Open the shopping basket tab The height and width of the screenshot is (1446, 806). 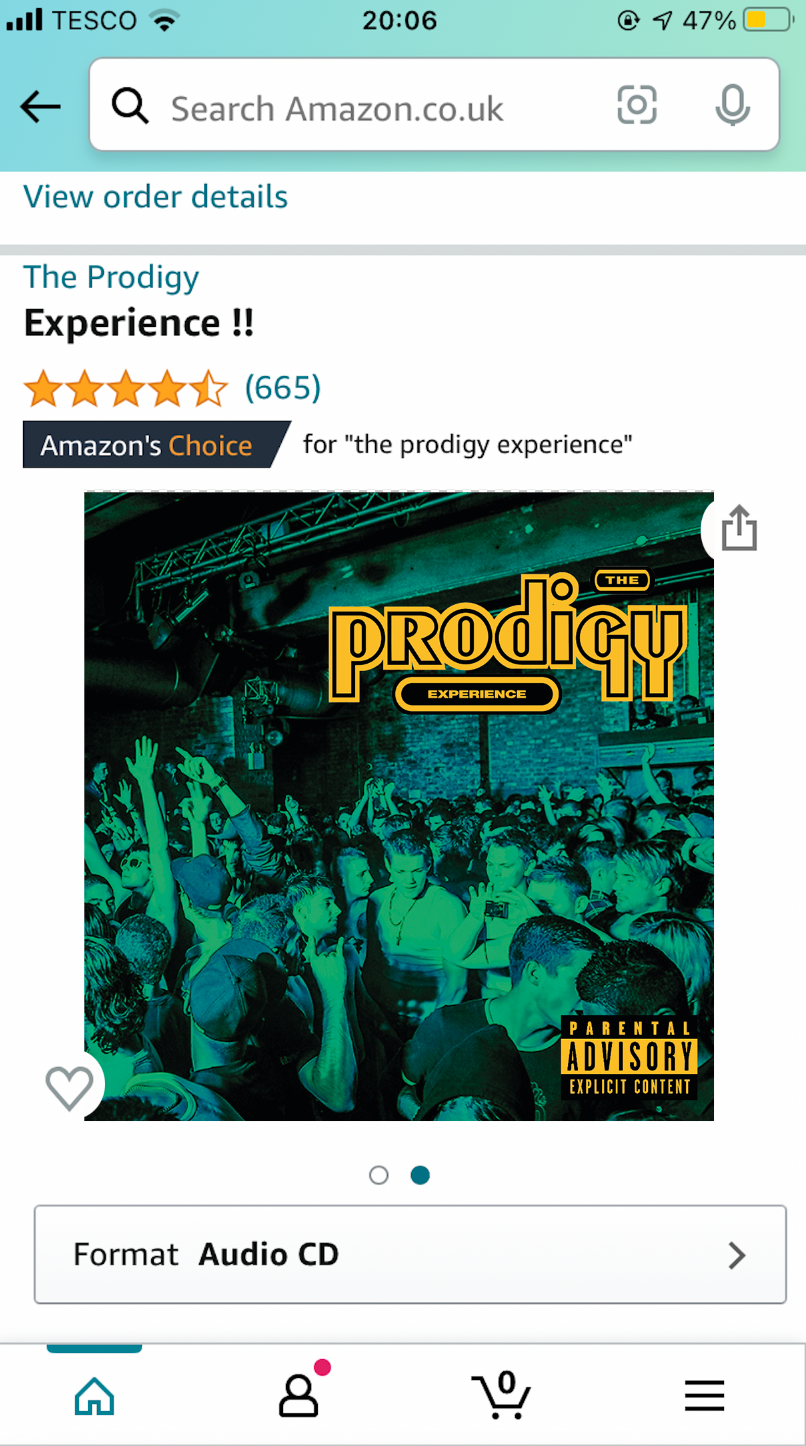point(500,1395)
